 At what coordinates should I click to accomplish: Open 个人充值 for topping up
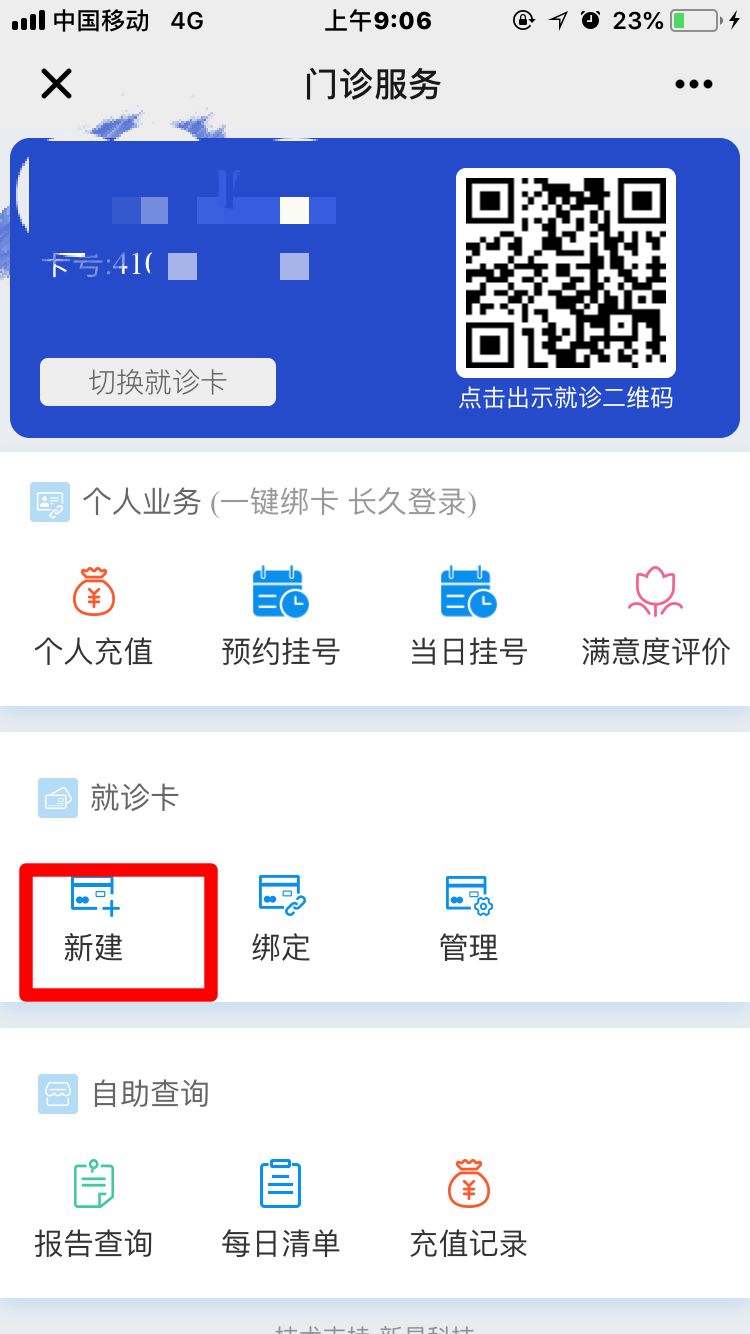pos(94,617)
